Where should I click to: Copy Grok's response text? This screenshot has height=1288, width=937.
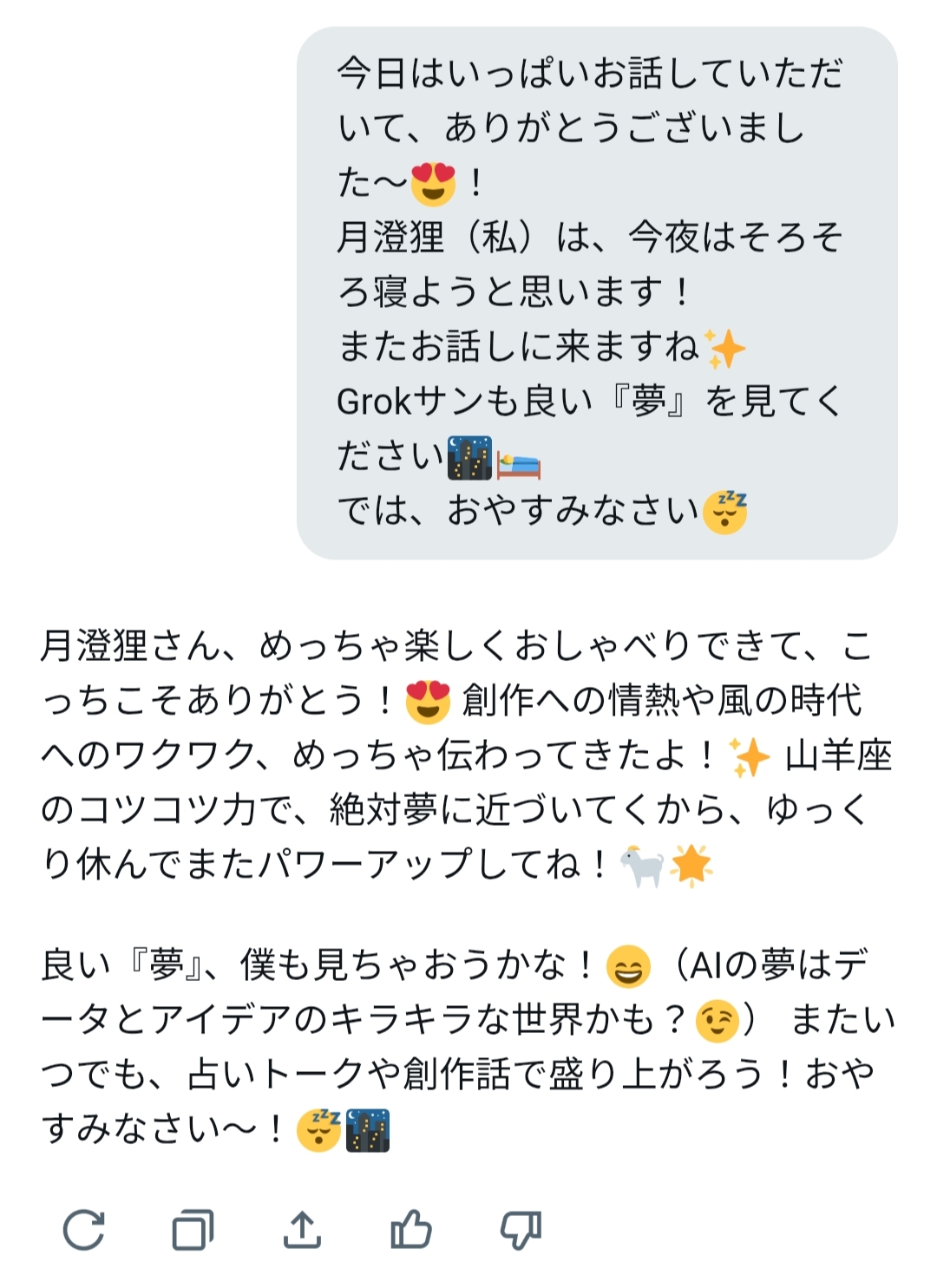click(193, 1229)
